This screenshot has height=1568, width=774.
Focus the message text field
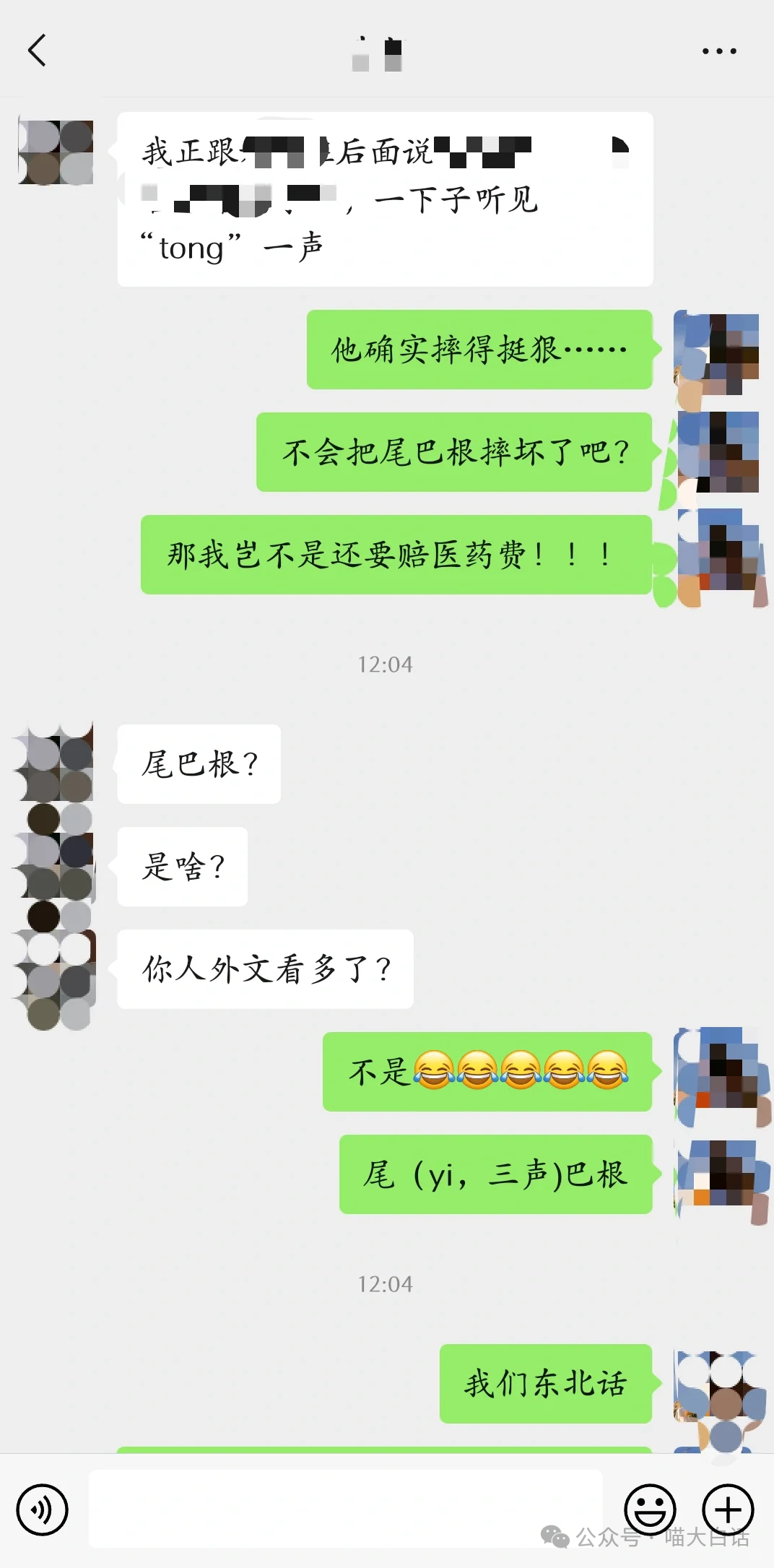click(x=345, y=1508)
